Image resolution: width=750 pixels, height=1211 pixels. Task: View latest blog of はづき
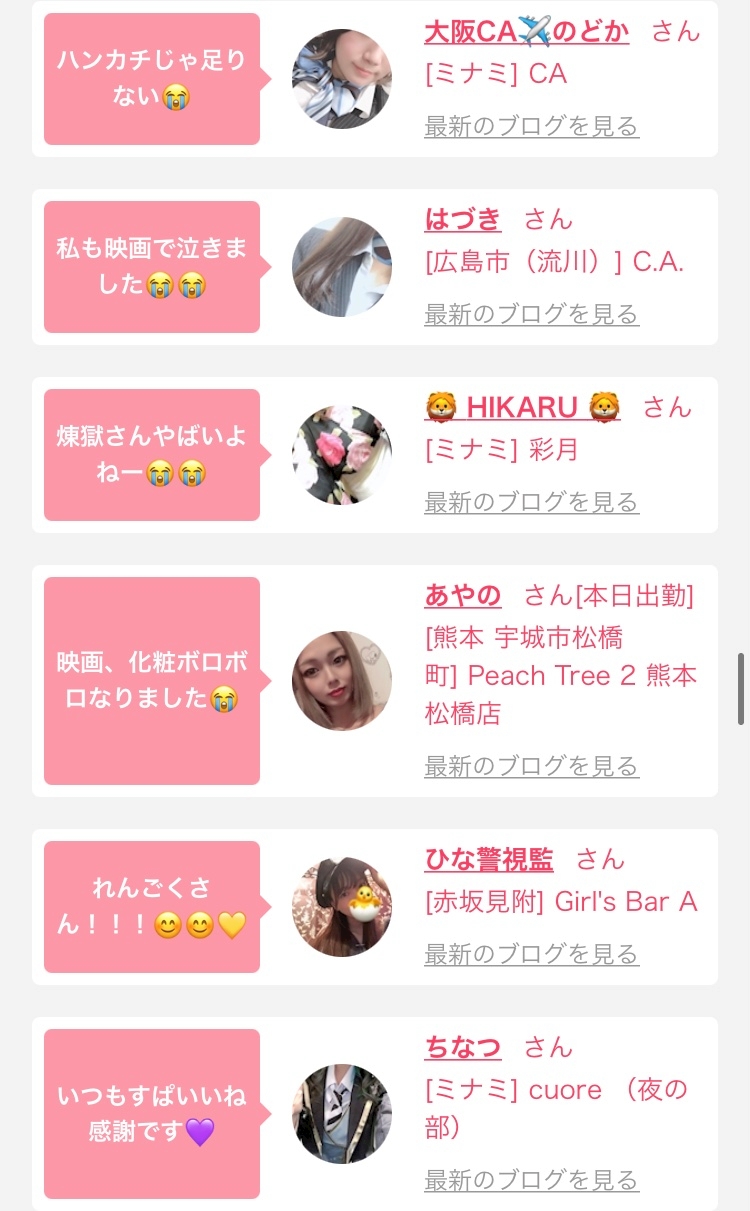(x=532, y=315)
